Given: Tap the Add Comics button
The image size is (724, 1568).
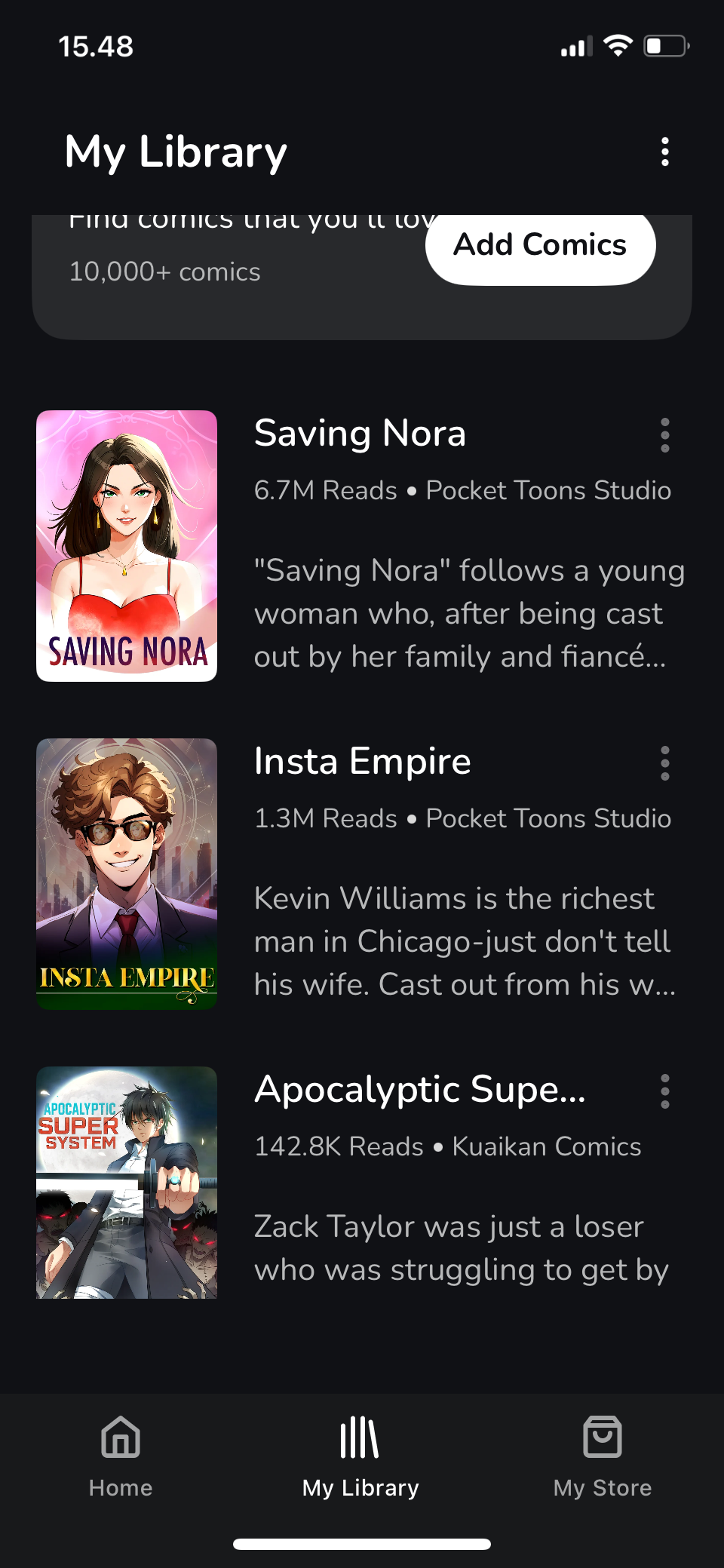Looking at the screenshot, I should point(540,246).
